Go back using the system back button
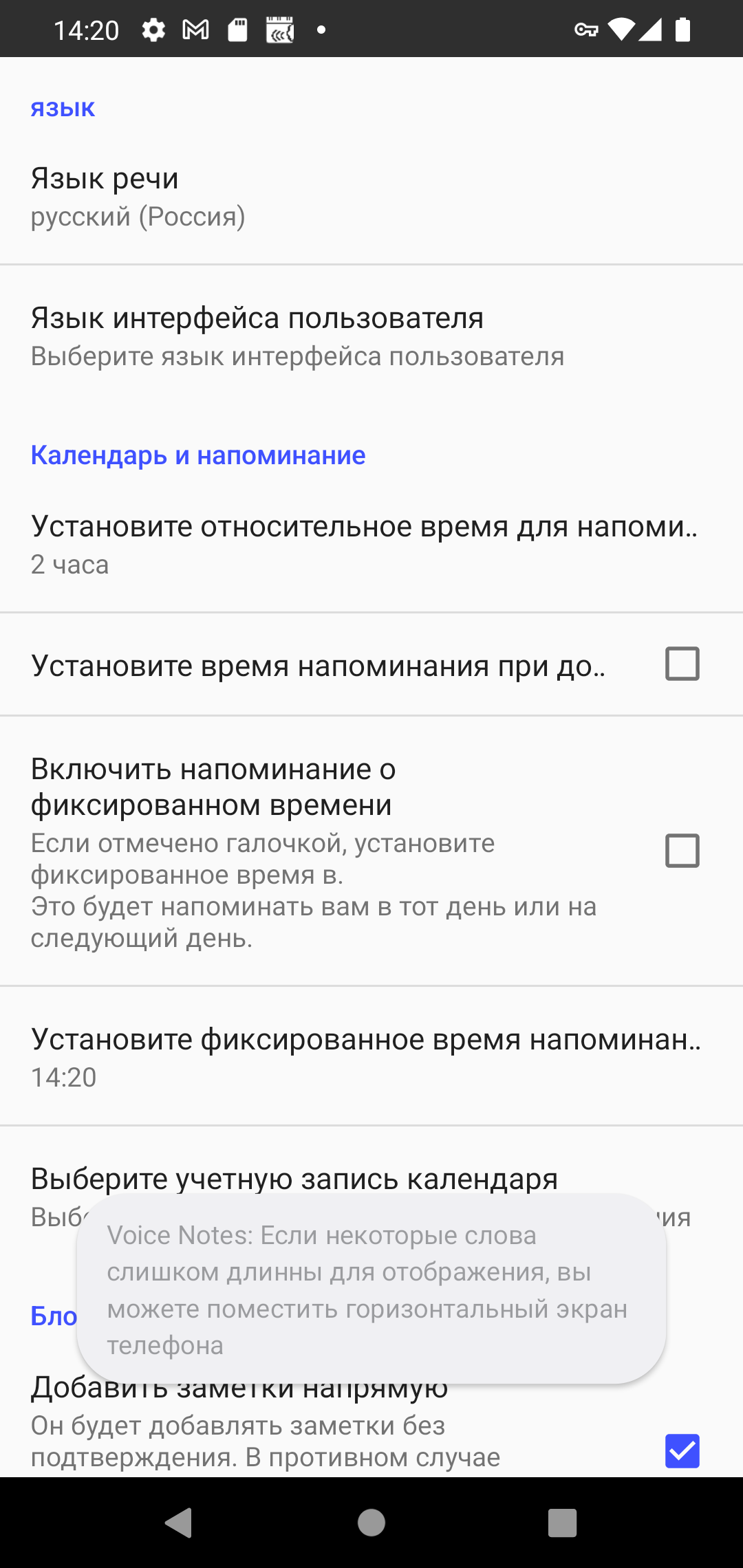Screen dimensions: 743x1568 (180, 1523)
